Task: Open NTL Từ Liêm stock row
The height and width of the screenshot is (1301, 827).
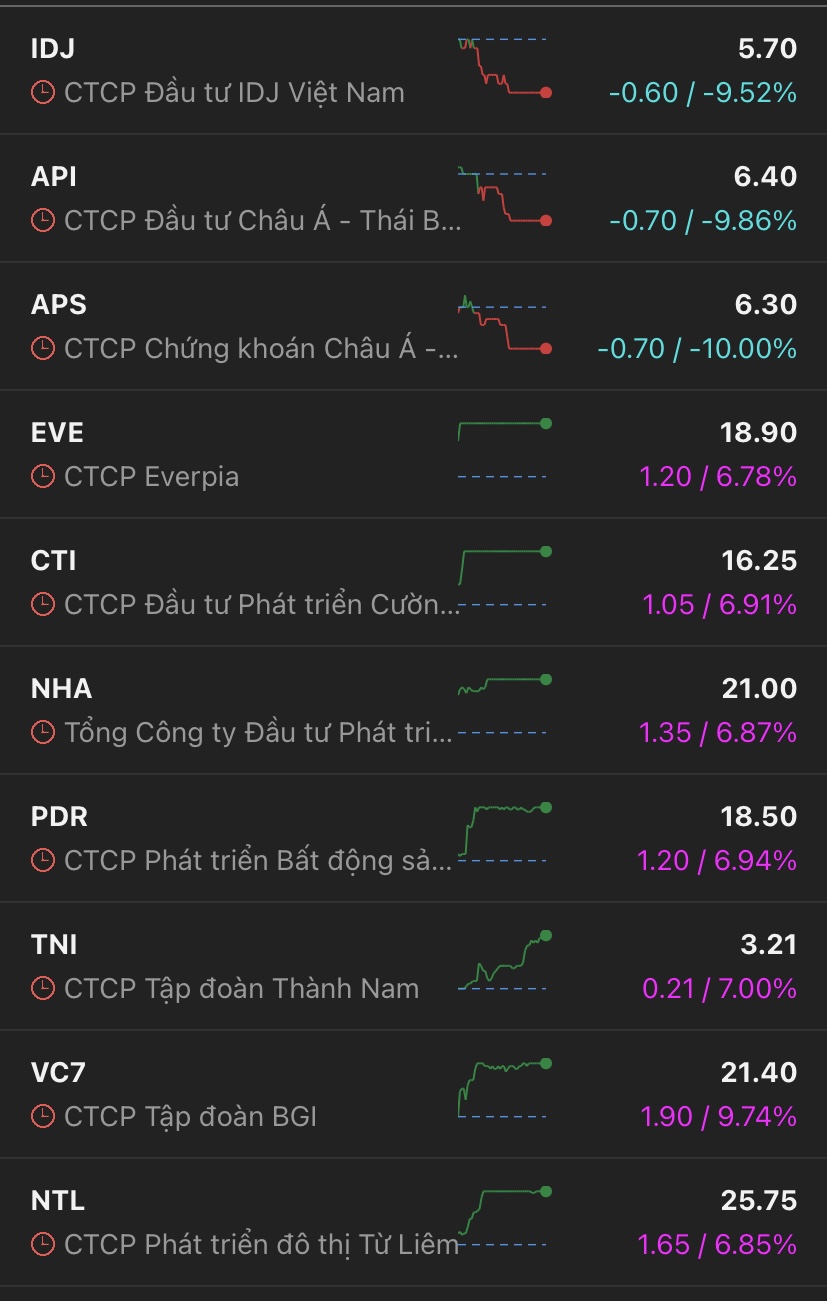Action: point(413,1223)
